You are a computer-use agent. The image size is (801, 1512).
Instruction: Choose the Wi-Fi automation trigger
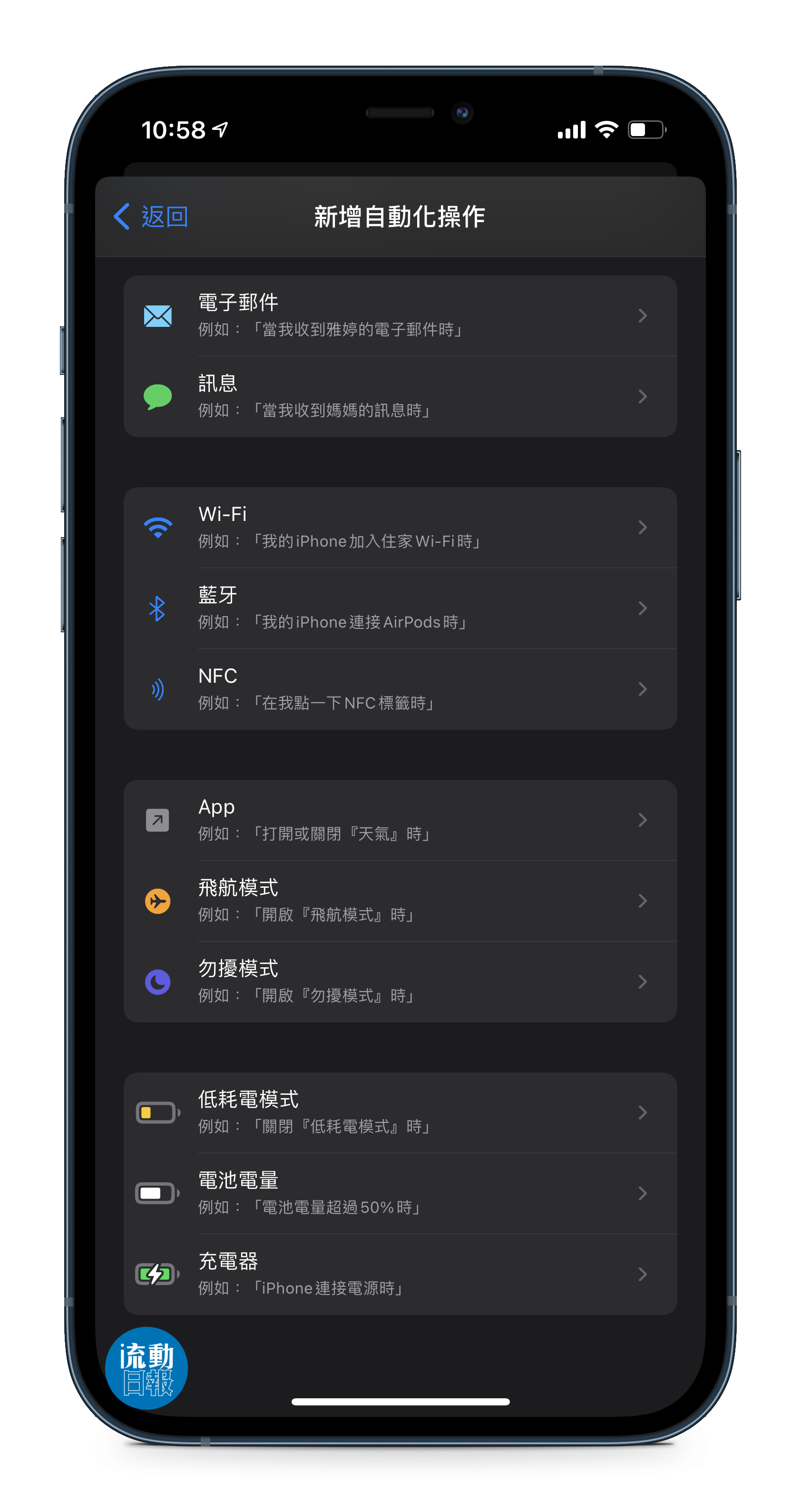click(x=400, y=527)
